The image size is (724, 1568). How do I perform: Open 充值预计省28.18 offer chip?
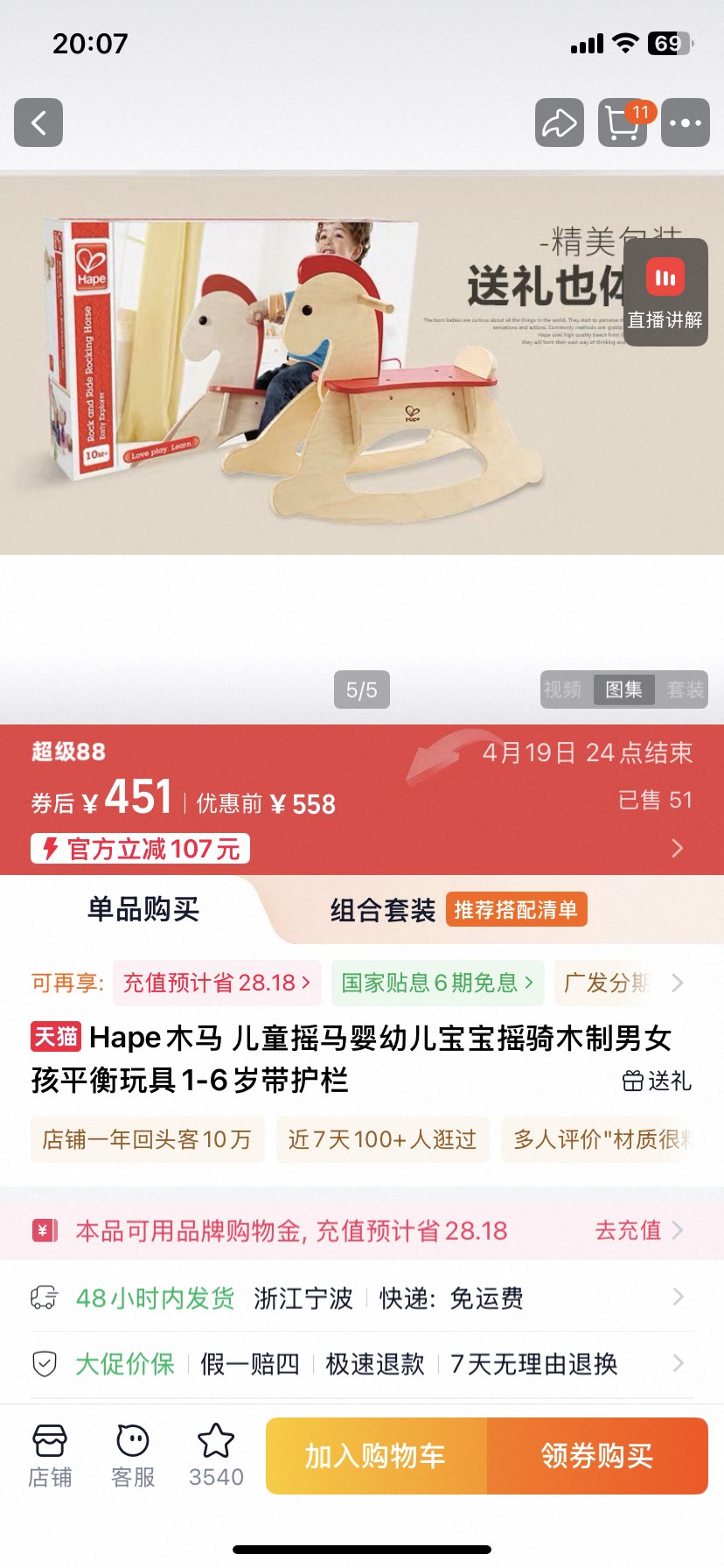216,983
